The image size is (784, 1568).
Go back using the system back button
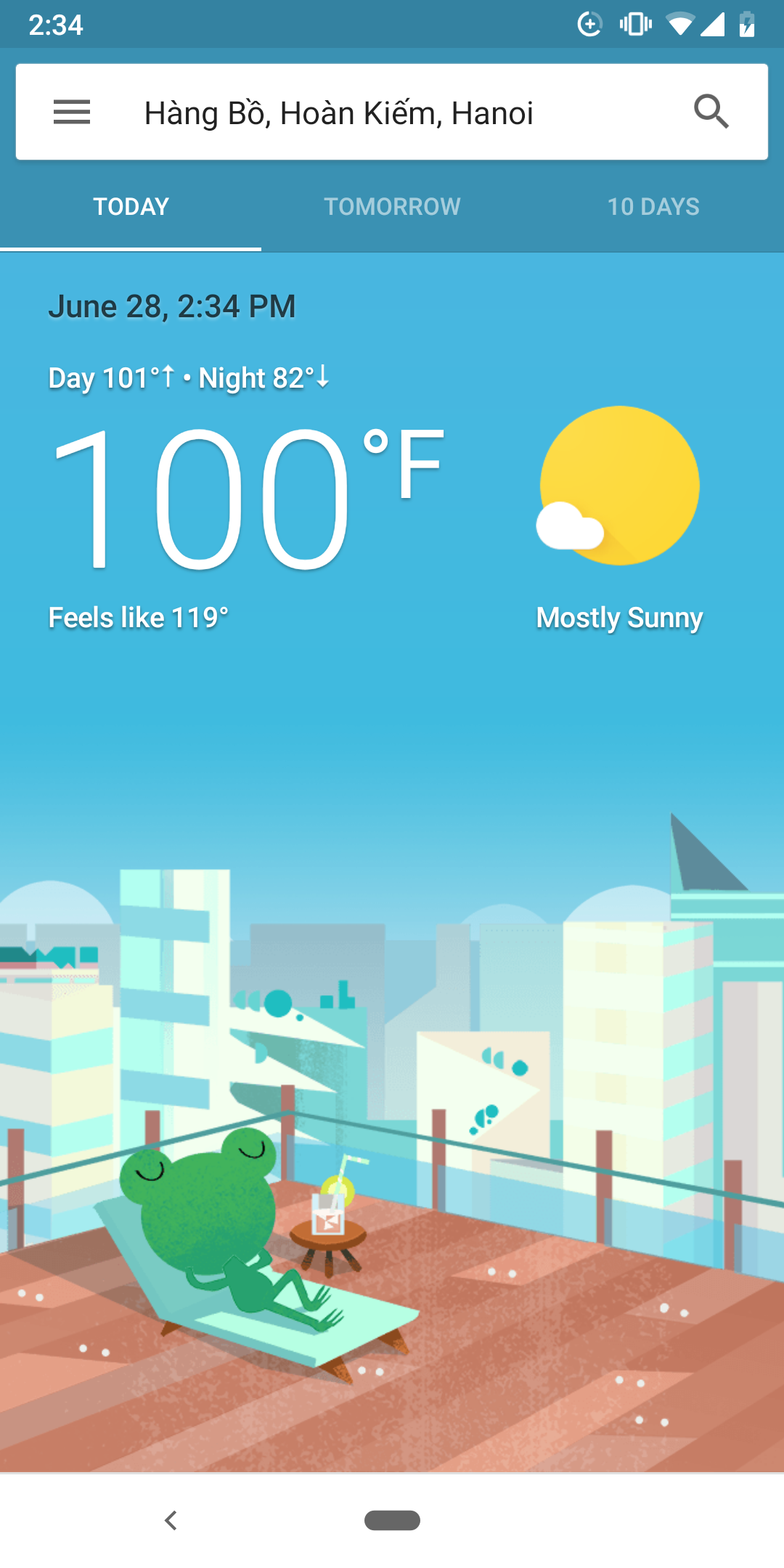pyautogui.click(x=171, y=1520)
